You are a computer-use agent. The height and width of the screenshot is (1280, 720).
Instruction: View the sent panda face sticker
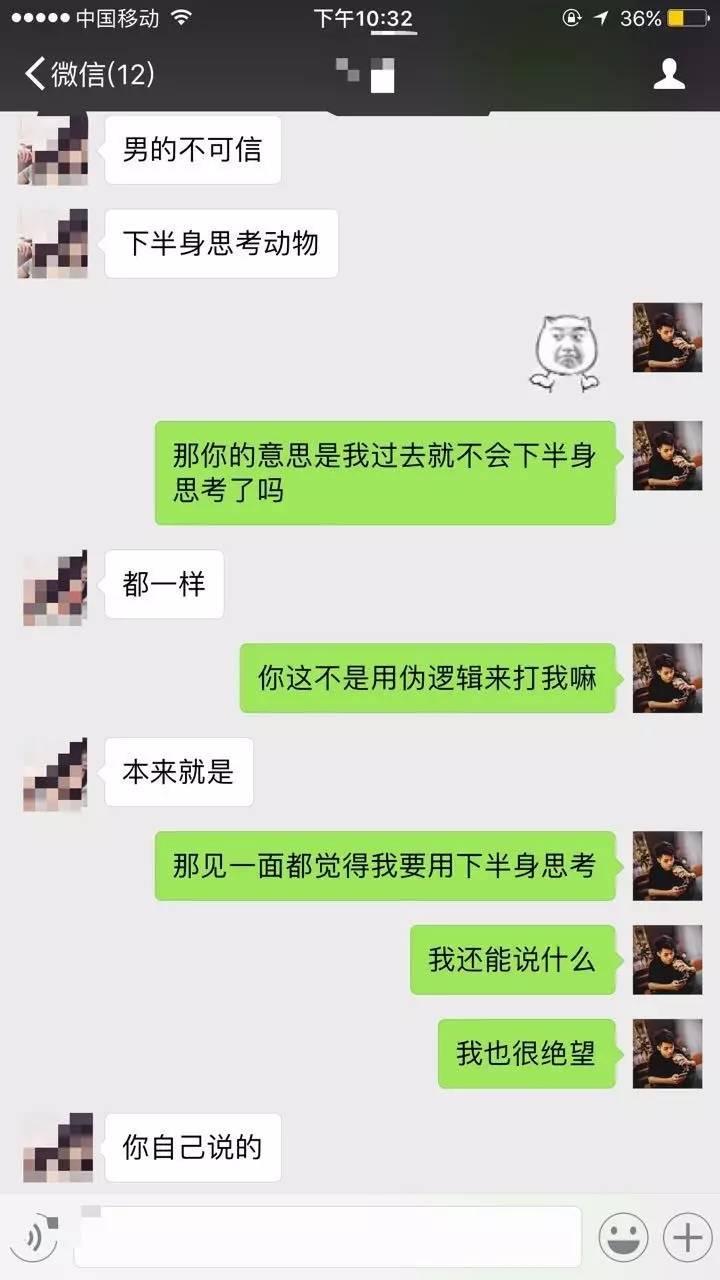(564, 352)
